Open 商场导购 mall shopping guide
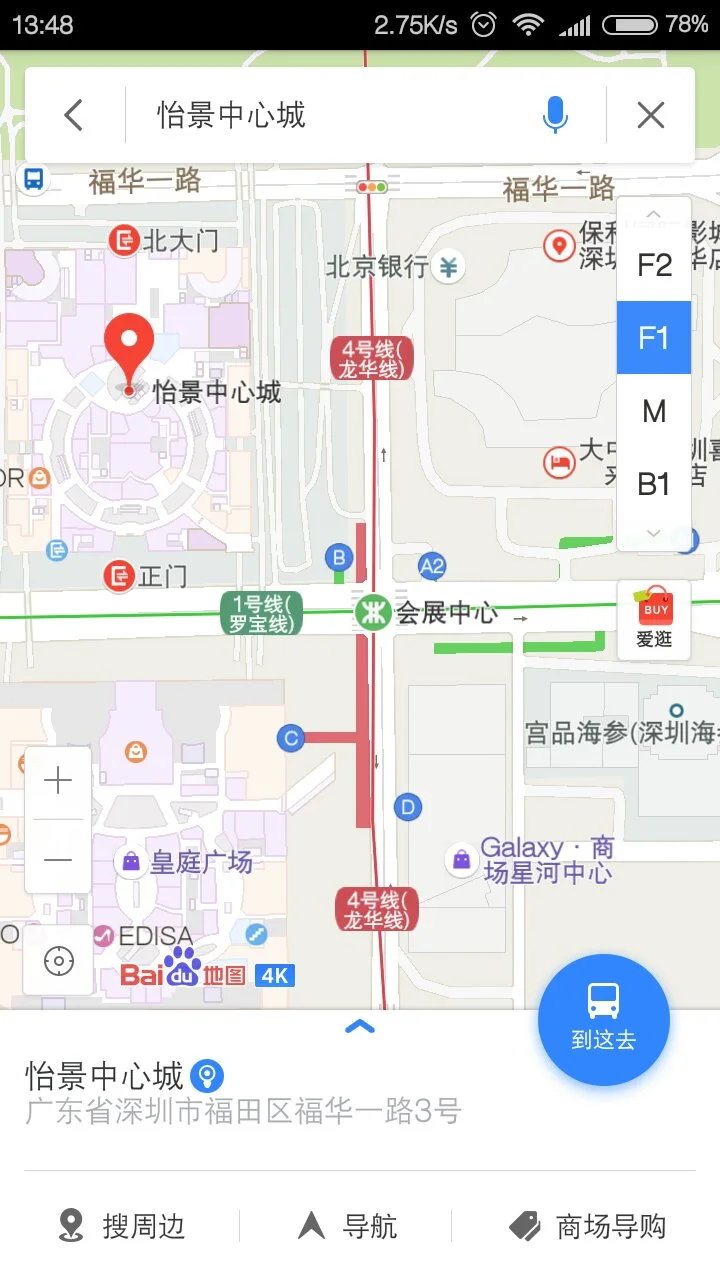720x1280 pixels. [593, 1226]
